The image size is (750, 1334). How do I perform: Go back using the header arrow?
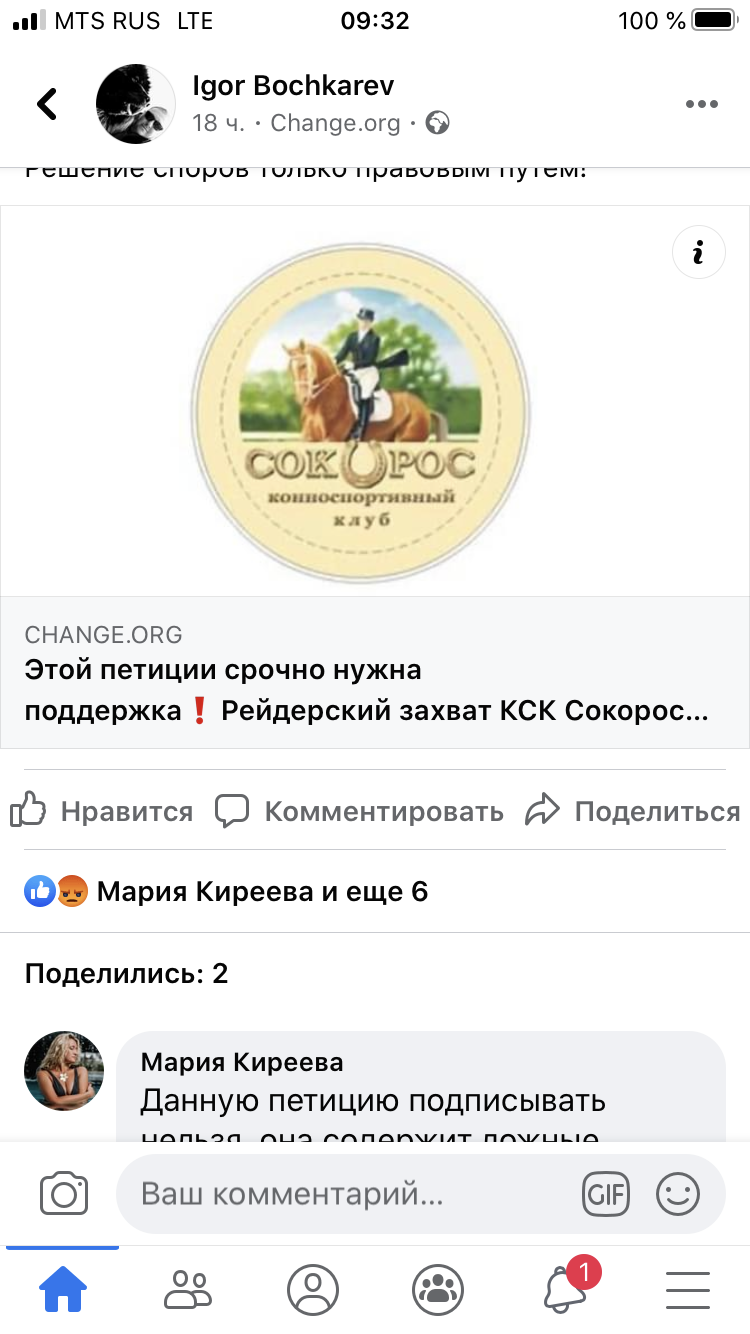tap(47, 104)
